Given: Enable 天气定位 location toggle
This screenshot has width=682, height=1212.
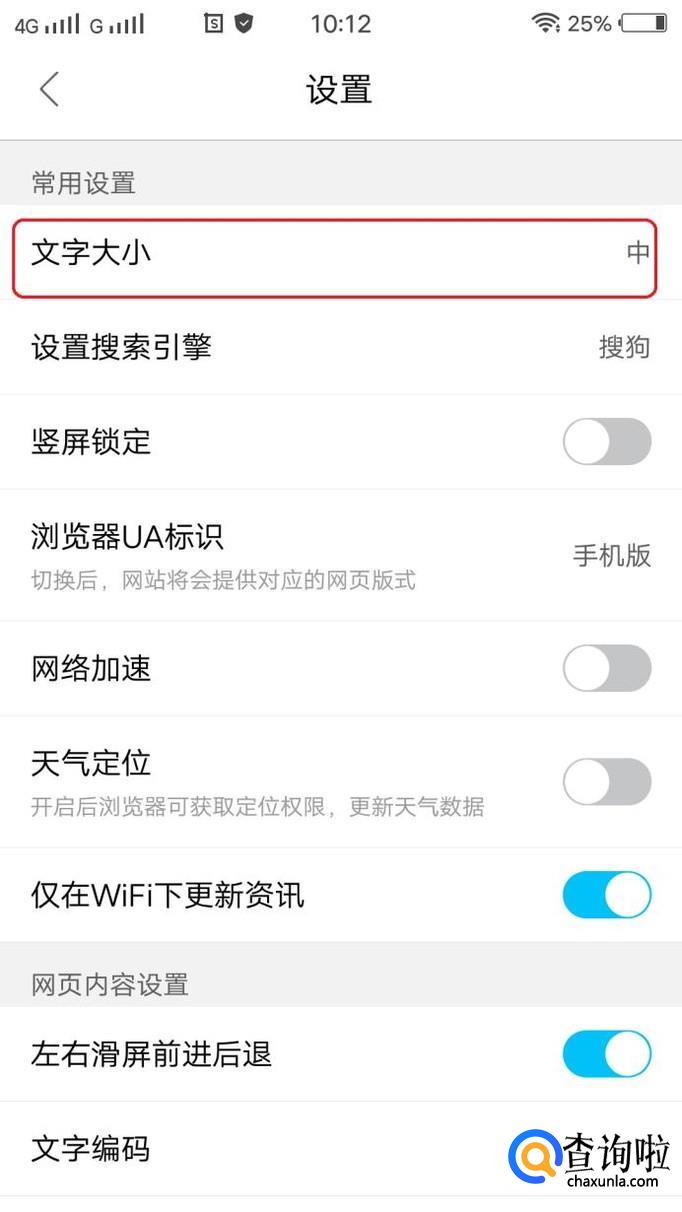Looking at the screenshot, I should (x=606, y=781).
